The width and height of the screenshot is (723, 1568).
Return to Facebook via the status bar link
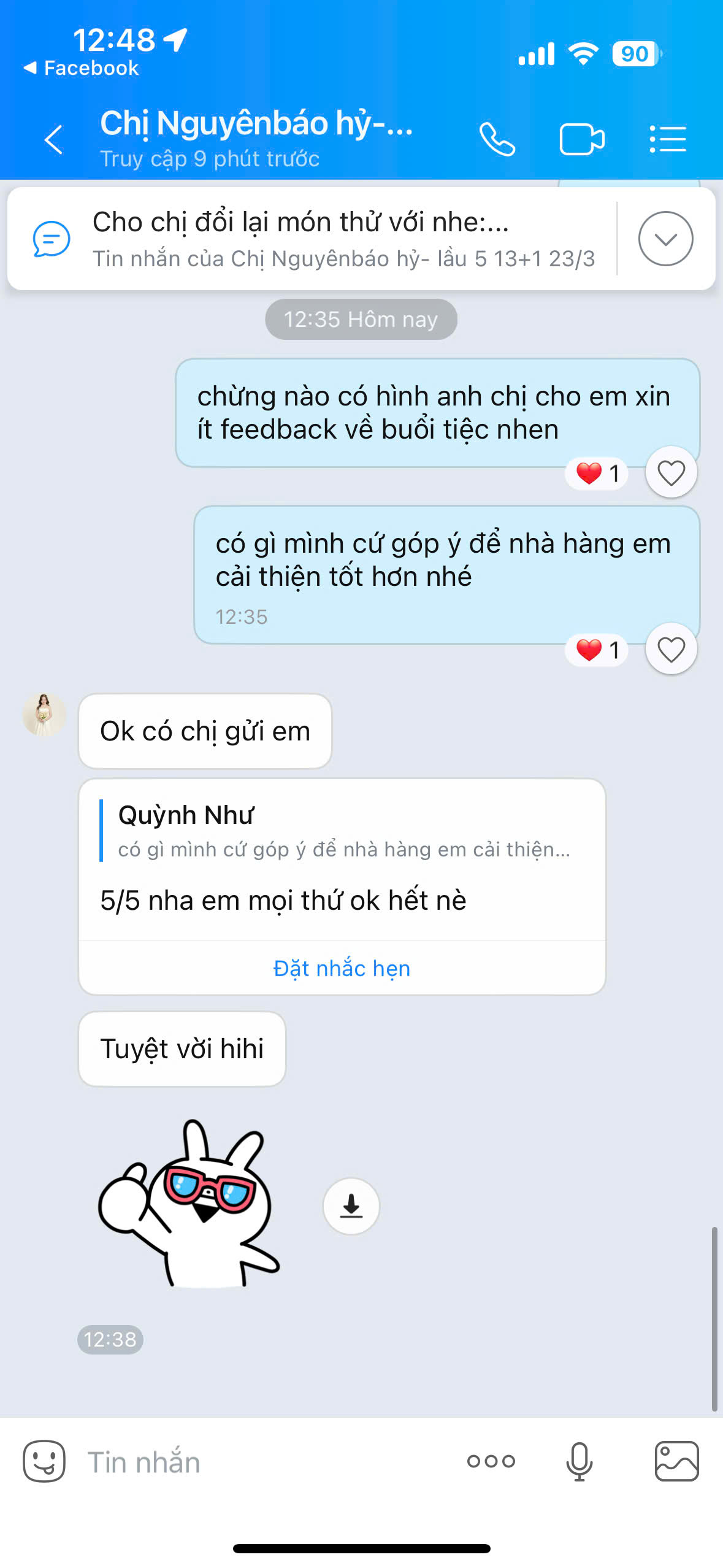click(x=81, y=68)
